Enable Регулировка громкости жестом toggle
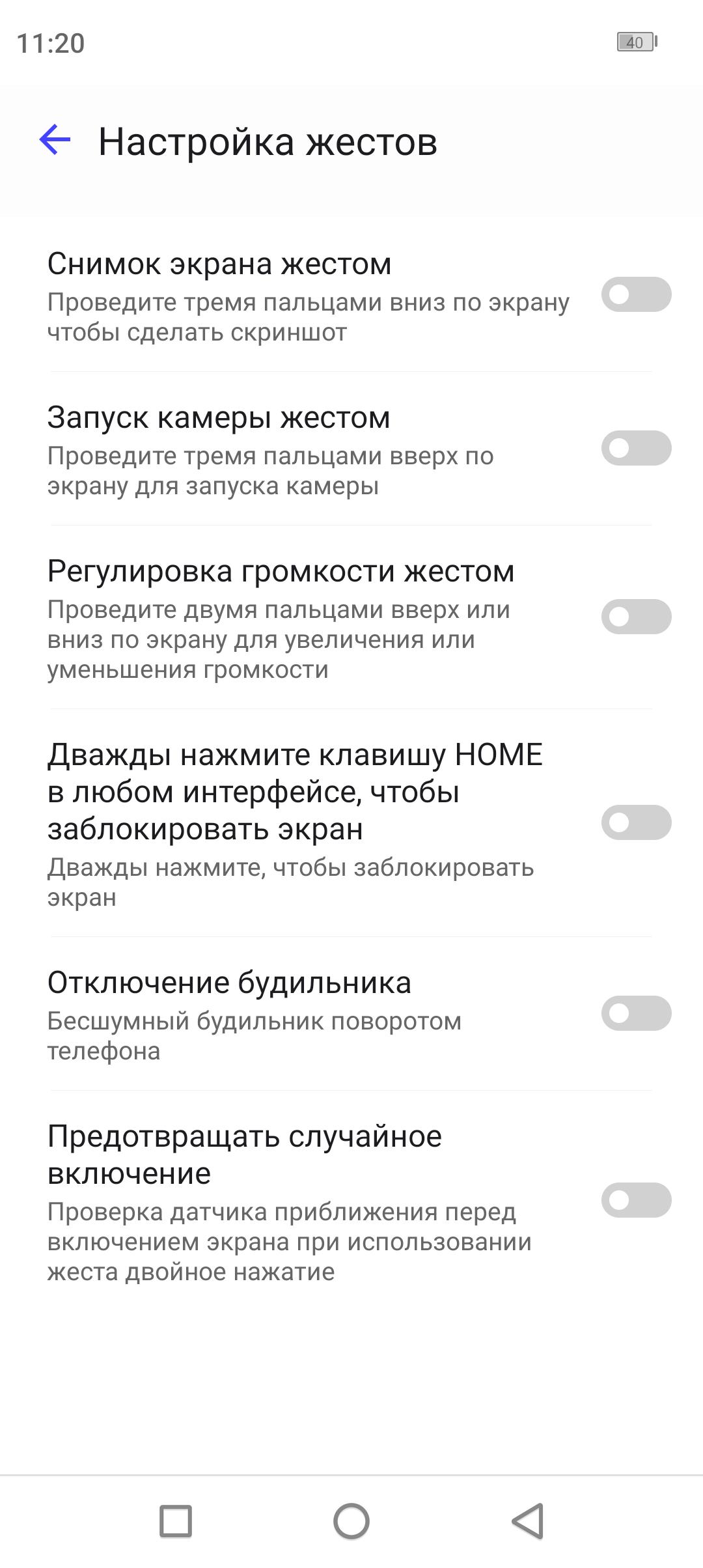This screenshot has height=1568, width=703. pyautogui.click(x=636, y=617)
